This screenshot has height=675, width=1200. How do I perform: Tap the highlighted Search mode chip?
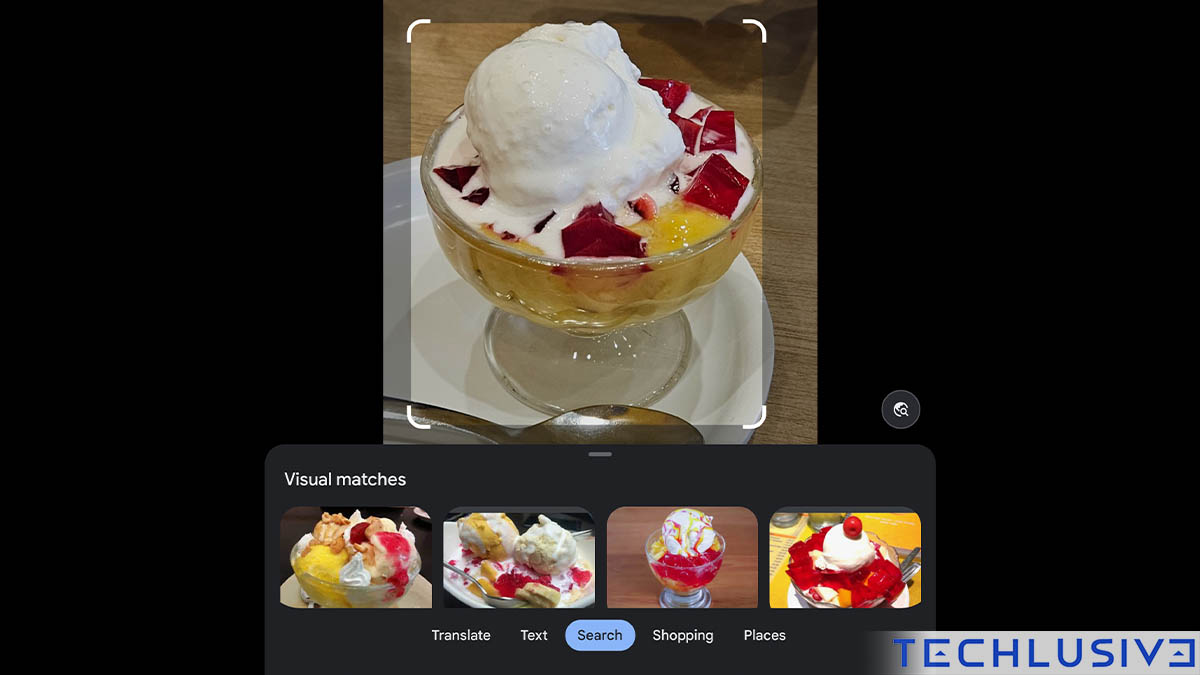600,635
